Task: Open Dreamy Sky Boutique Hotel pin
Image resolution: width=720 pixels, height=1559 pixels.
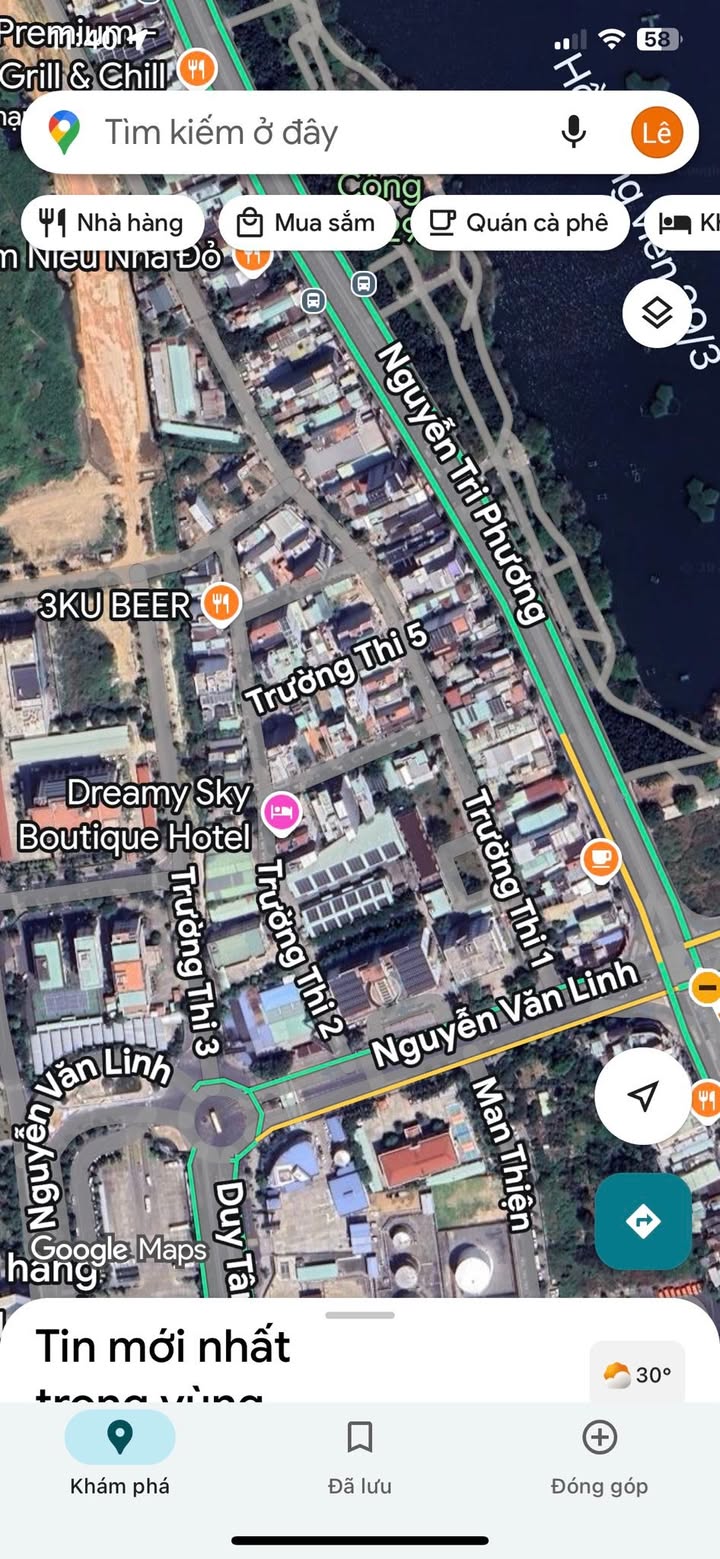Action: click(281, 810)
